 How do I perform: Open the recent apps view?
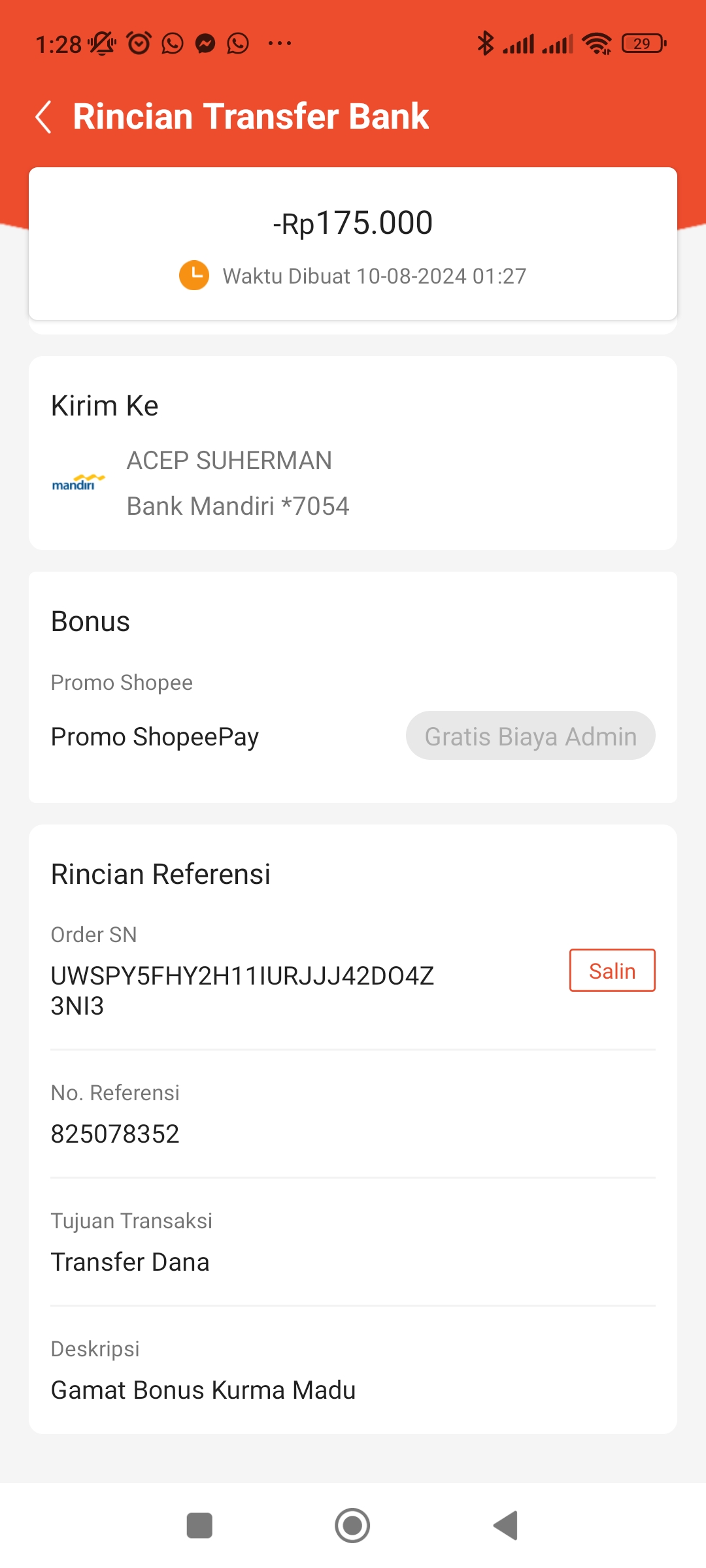(199, 1526)
